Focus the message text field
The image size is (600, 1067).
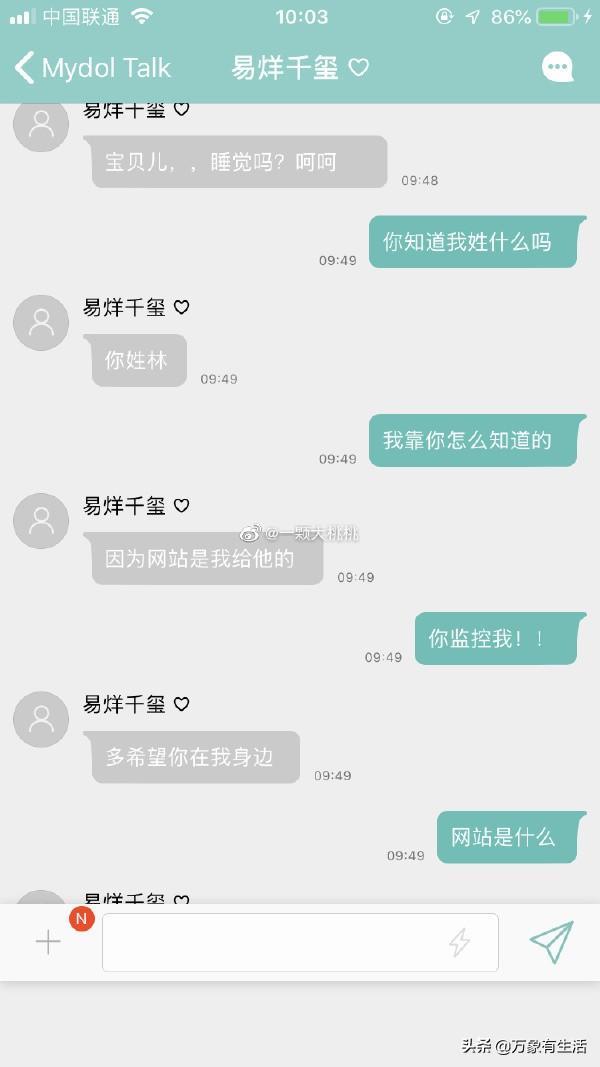[x=270, y=942]
